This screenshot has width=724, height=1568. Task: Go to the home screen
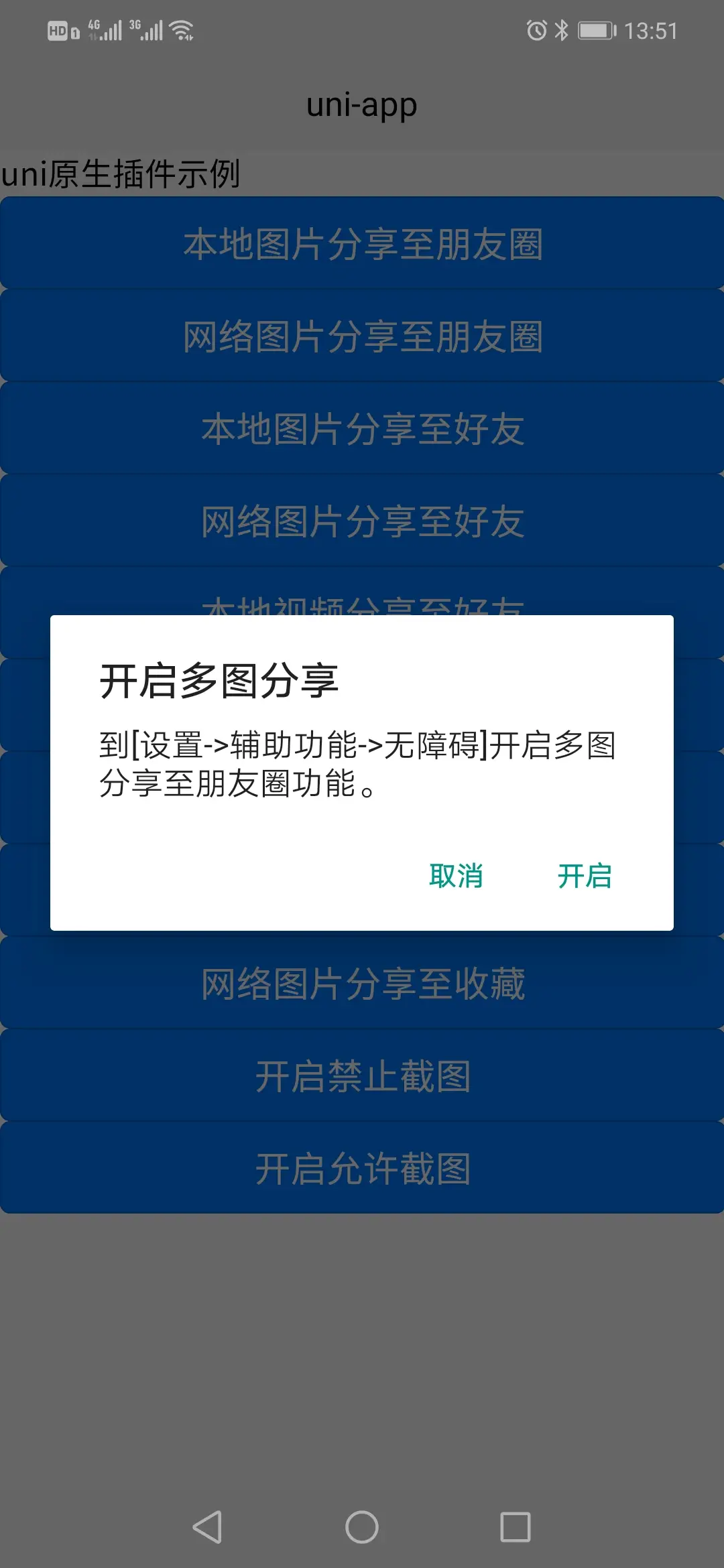(x=362, y=1527)
